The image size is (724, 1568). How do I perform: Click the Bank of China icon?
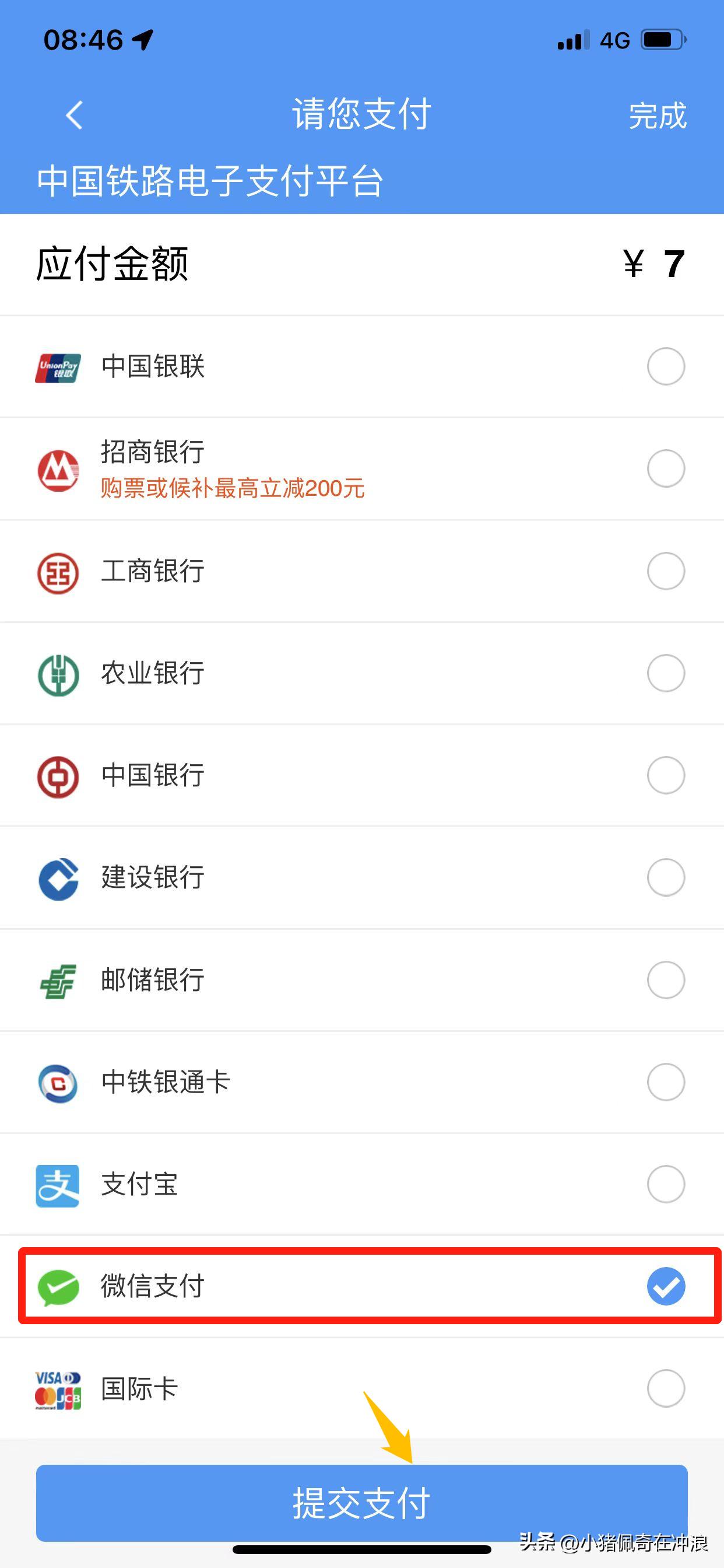(58, 775)
